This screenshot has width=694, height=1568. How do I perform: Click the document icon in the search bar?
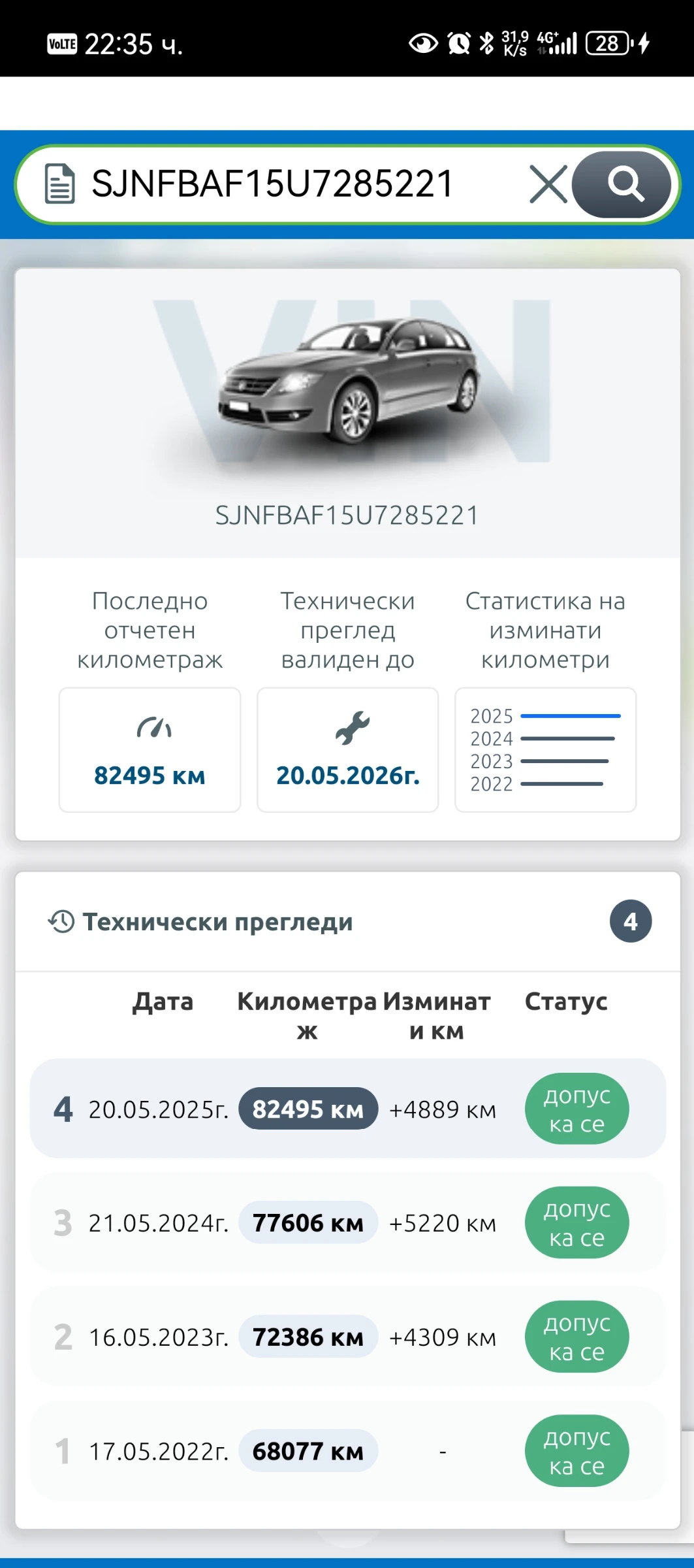pyautogui.click(x=59, y=184)
